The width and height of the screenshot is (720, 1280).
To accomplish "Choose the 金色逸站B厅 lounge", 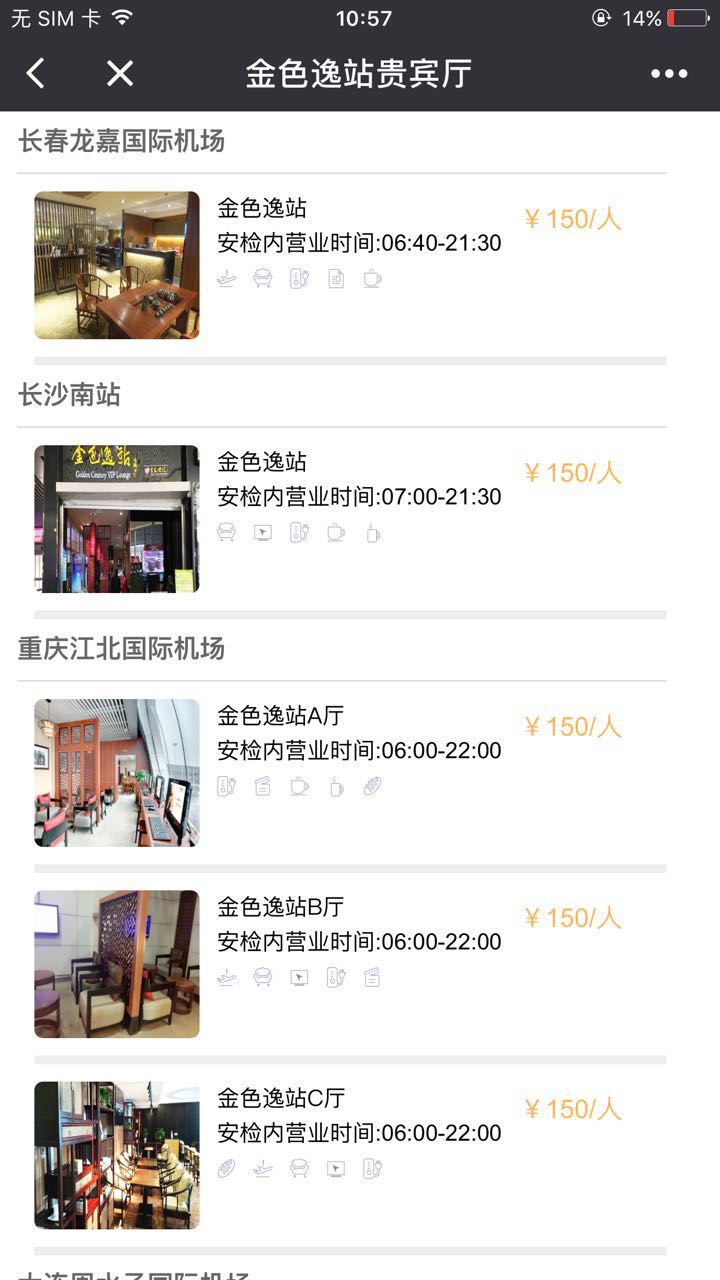I will pos(350,963).
